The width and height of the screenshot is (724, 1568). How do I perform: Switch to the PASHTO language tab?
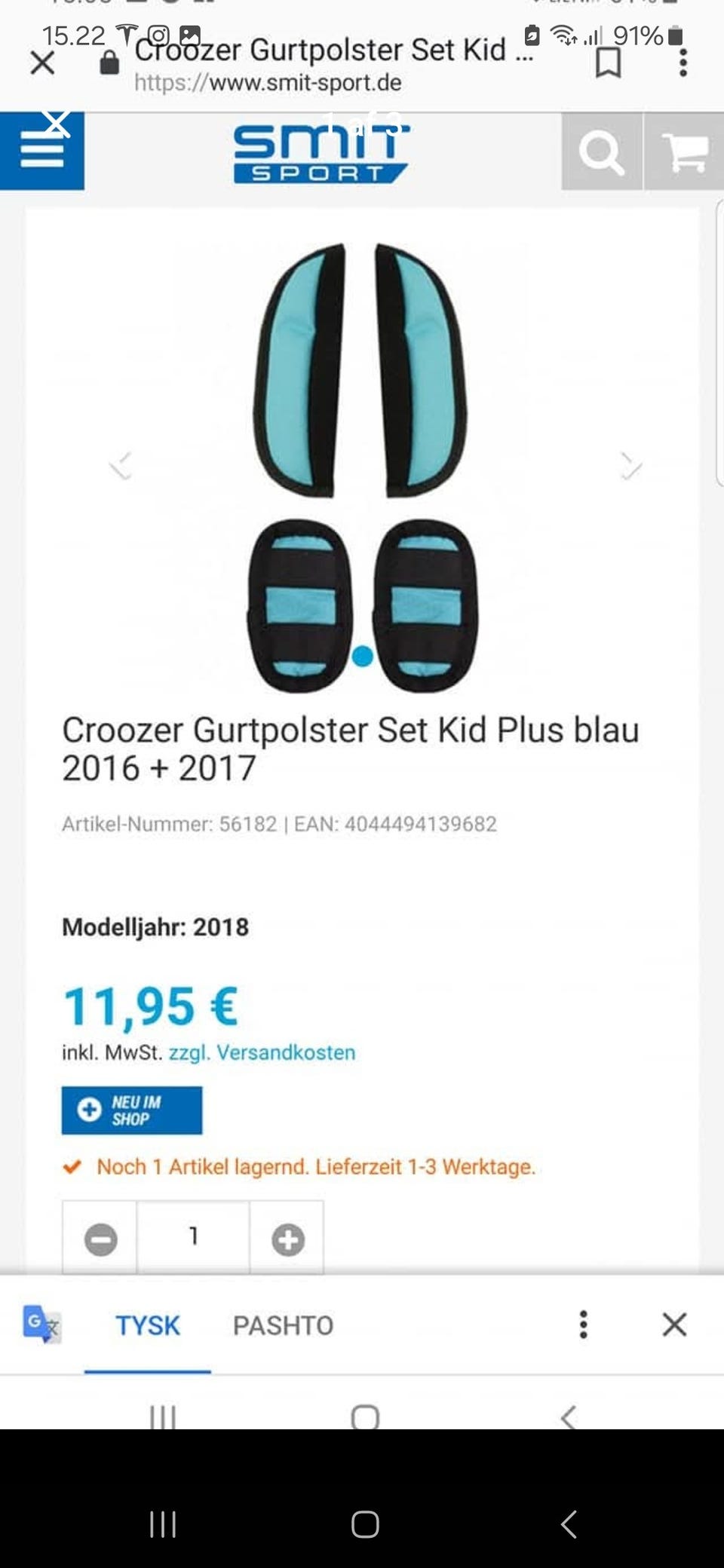click(283, 1325)
